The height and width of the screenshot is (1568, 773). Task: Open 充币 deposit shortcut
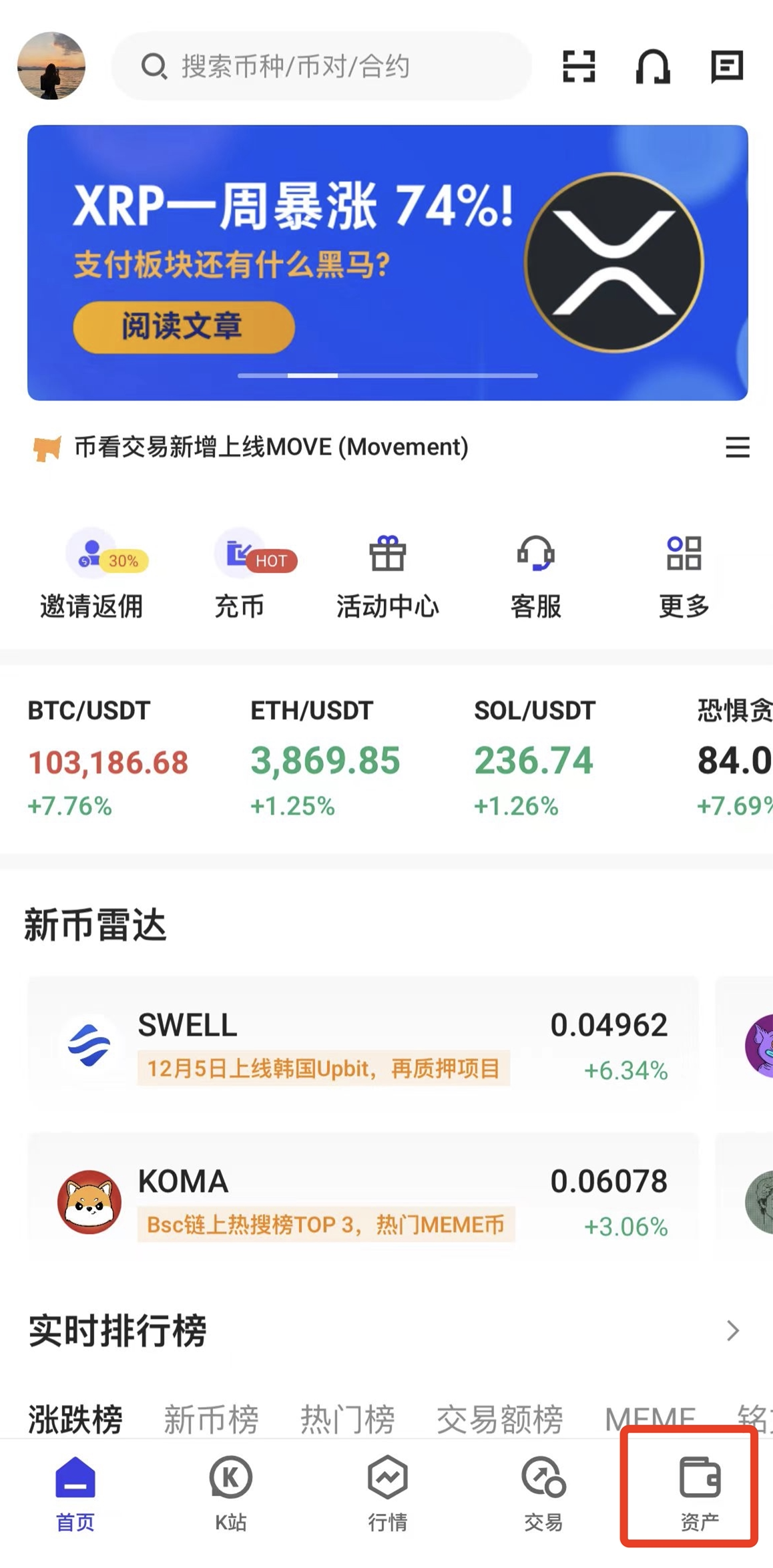tap(240, 575)
